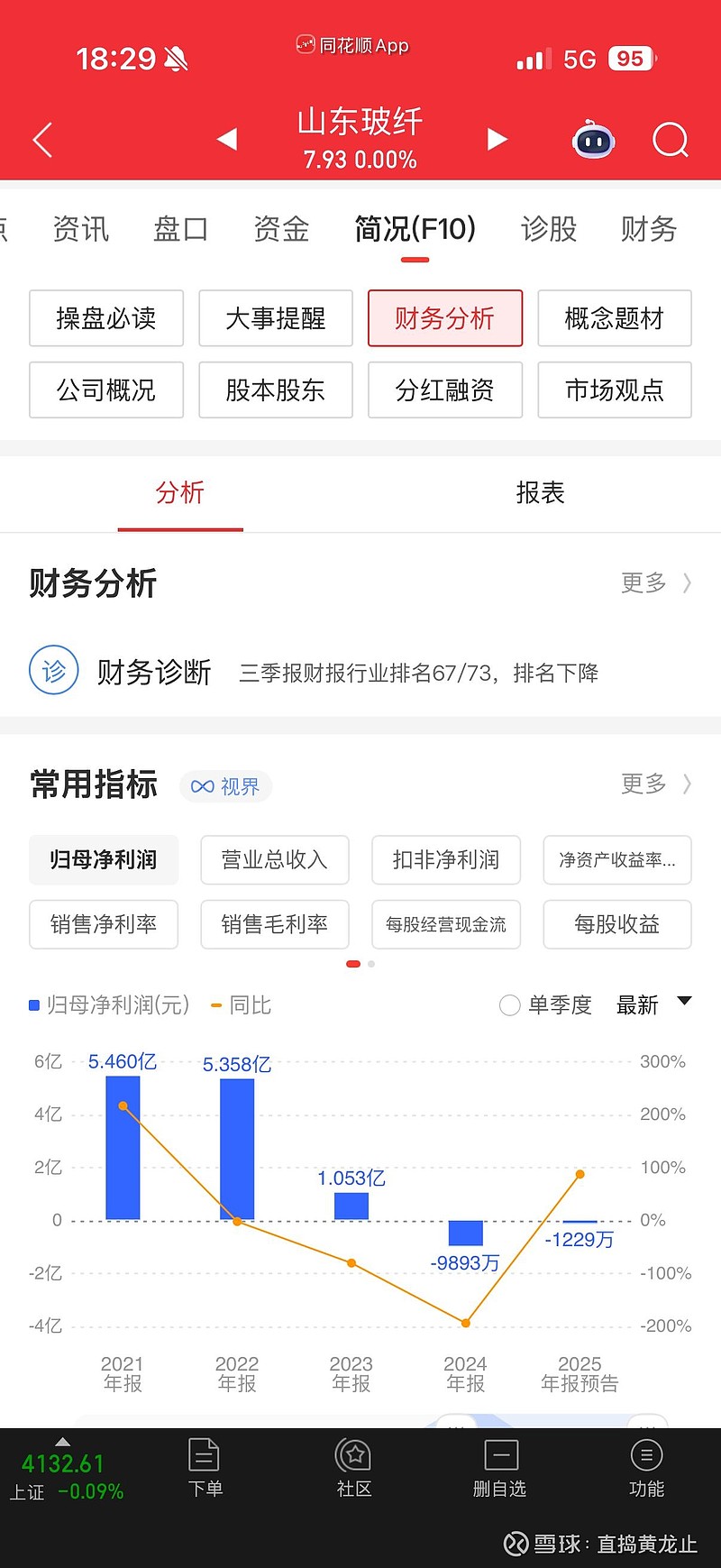Go back with the top-left arrow
Screen dimensions: 721x1568
click(x=42, y=140)
